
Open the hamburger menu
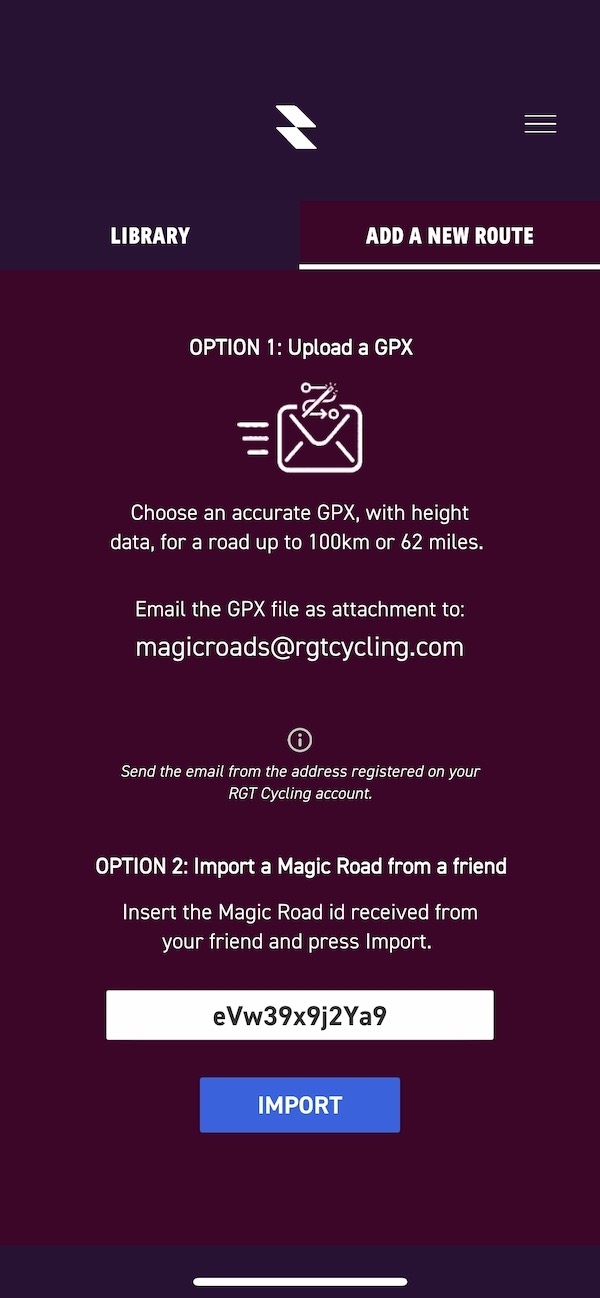(540, 124)
